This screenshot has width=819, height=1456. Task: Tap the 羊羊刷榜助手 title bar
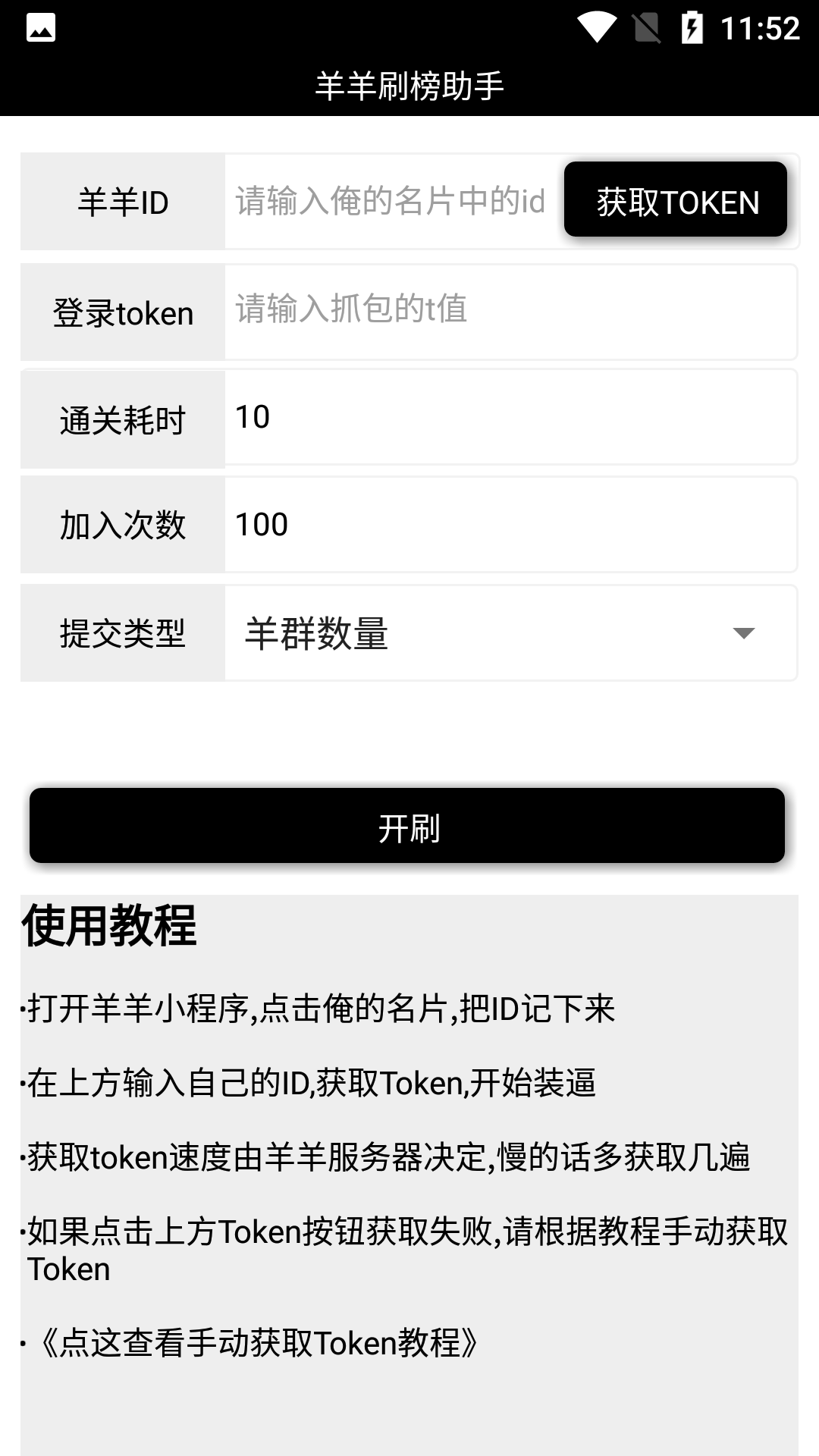[409, 86]
